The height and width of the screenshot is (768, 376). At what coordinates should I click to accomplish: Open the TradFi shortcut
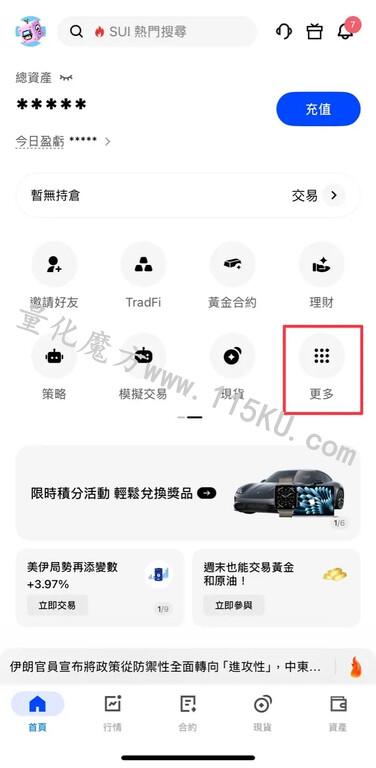[x=143, y=276]
